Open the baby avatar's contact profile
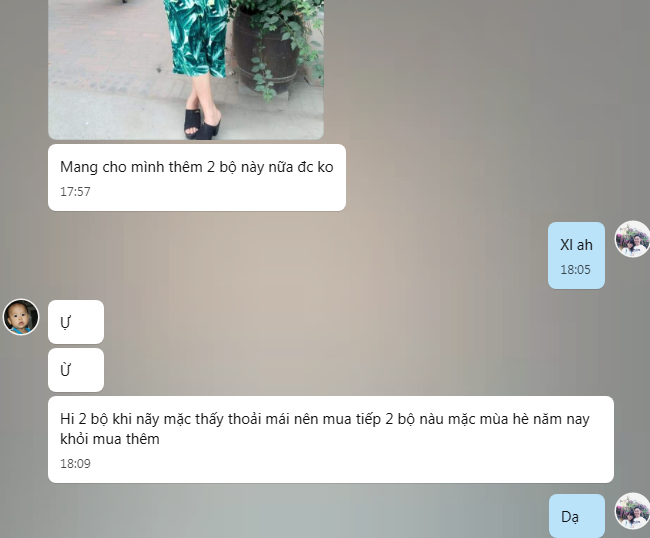The image size is (650, 538). [x=21, y=317]
